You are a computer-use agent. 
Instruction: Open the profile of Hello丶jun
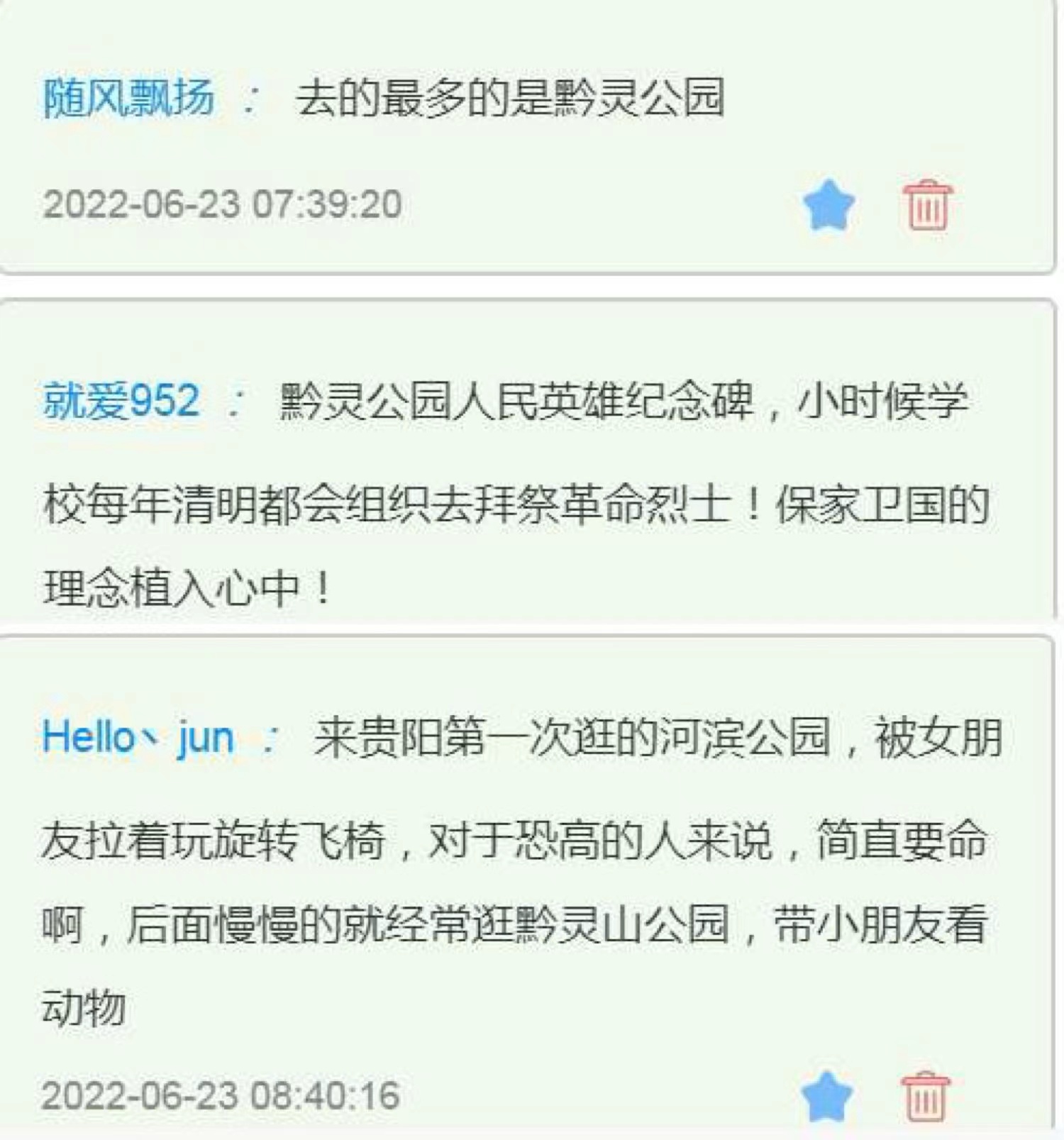138,737
